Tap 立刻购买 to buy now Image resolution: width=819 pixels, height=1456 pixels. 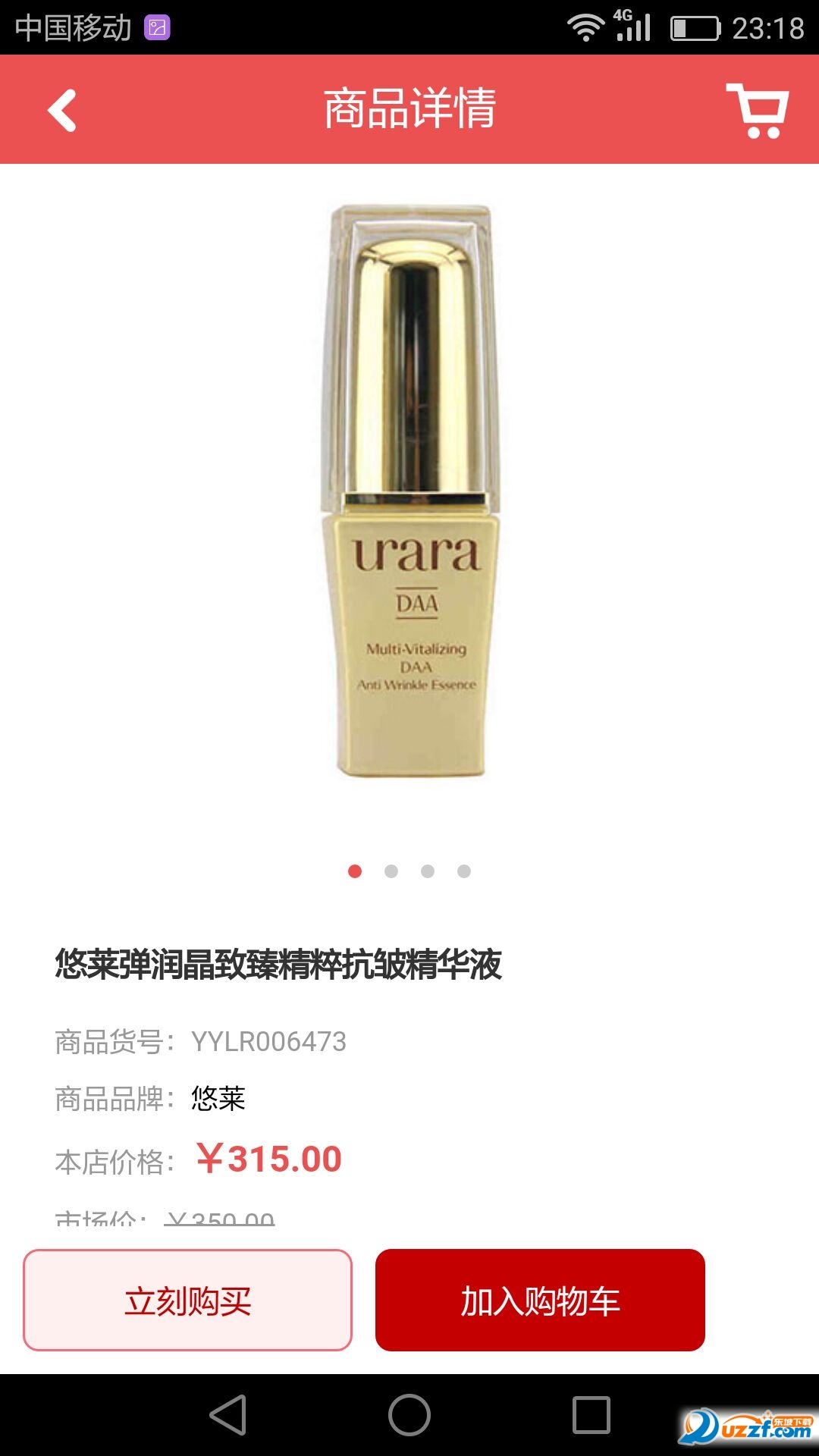pos(187,1301)
